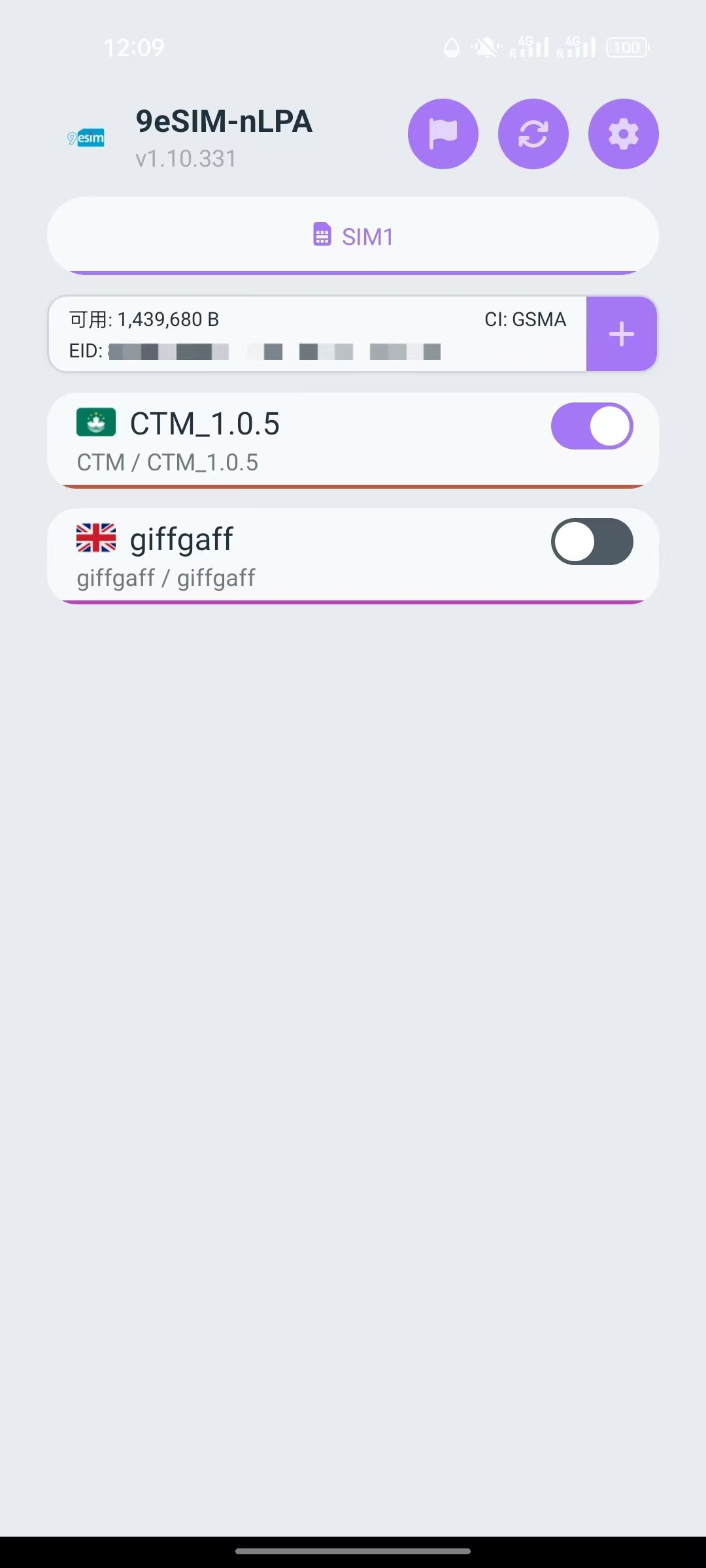This screenshot has width=706, height=1568.
Task: Enable the giffgaff profile switch
Action: click(x=592, y=542)
